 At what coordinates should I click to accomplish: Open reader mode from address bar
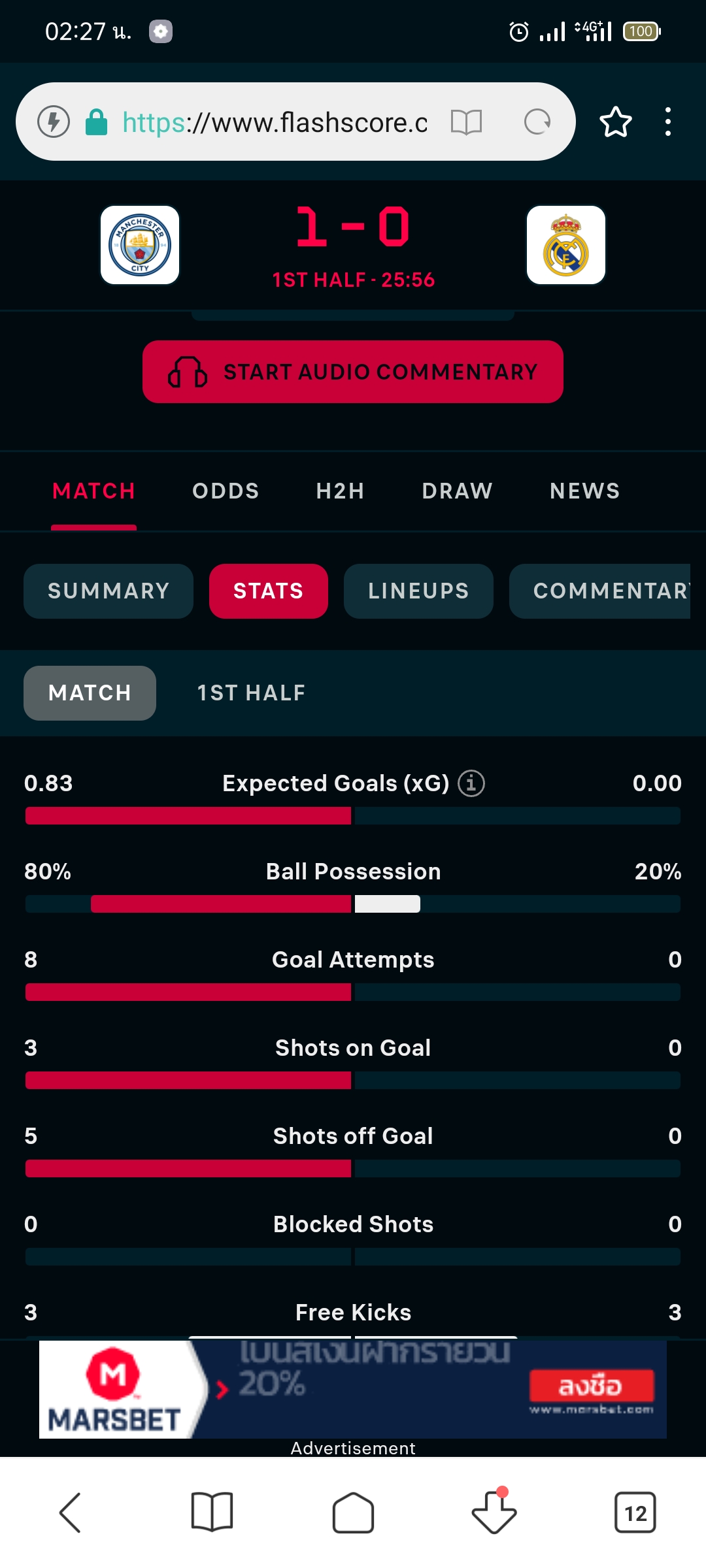point(466,122)
